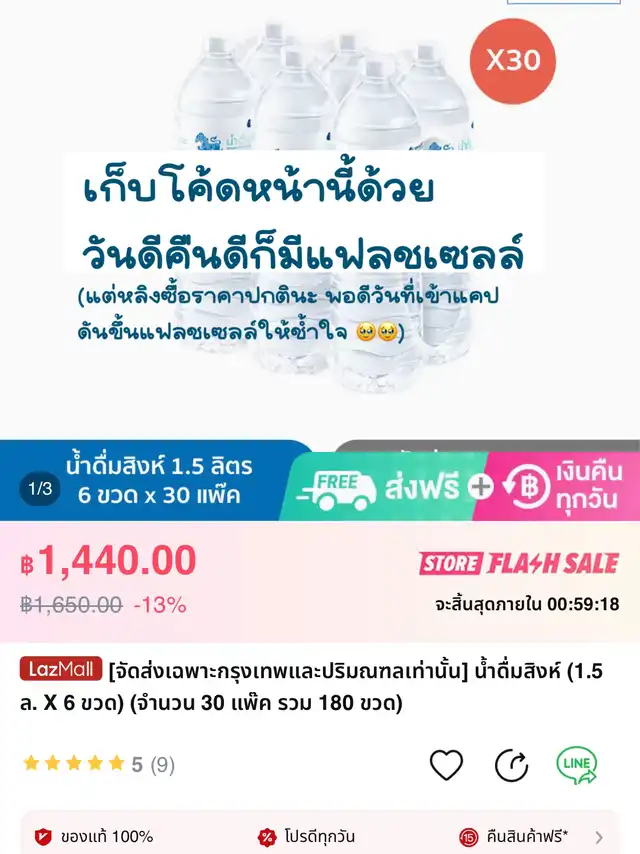Add product to wishlist with heart icon
Viewport: 640px width, 854px height.
pyautogui.click(x=446, y=765)
